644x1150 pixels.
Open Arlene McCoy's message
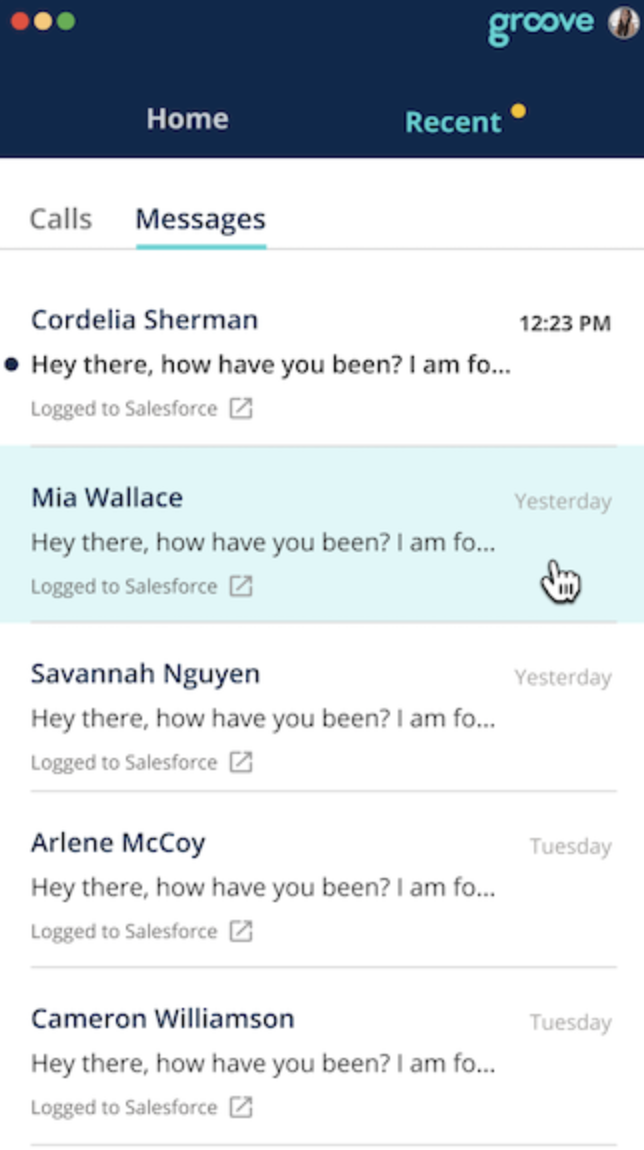click(x=270, y=887)
